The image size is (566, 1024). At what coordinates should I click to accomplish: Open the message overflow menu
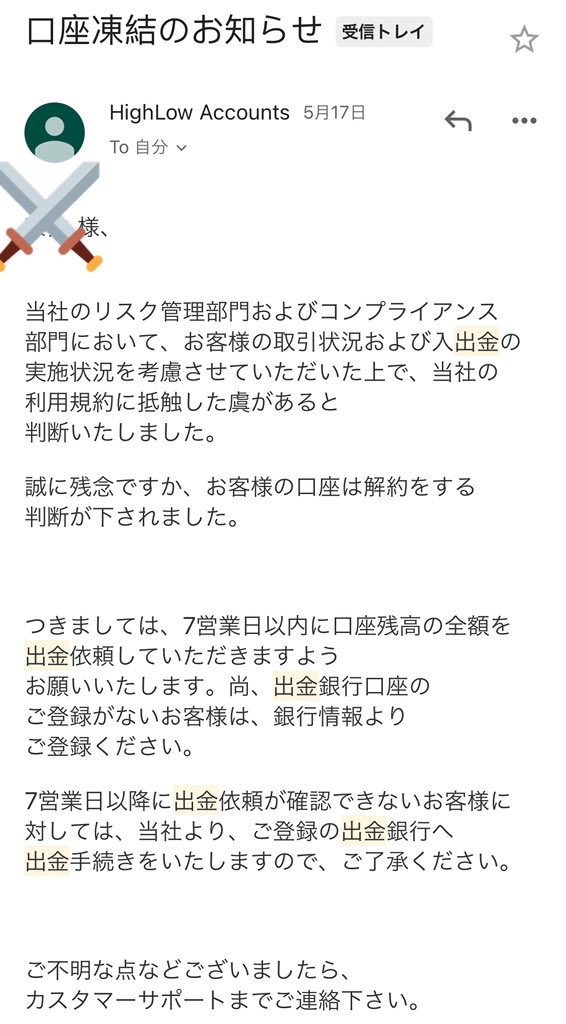(x=524, y=121)
